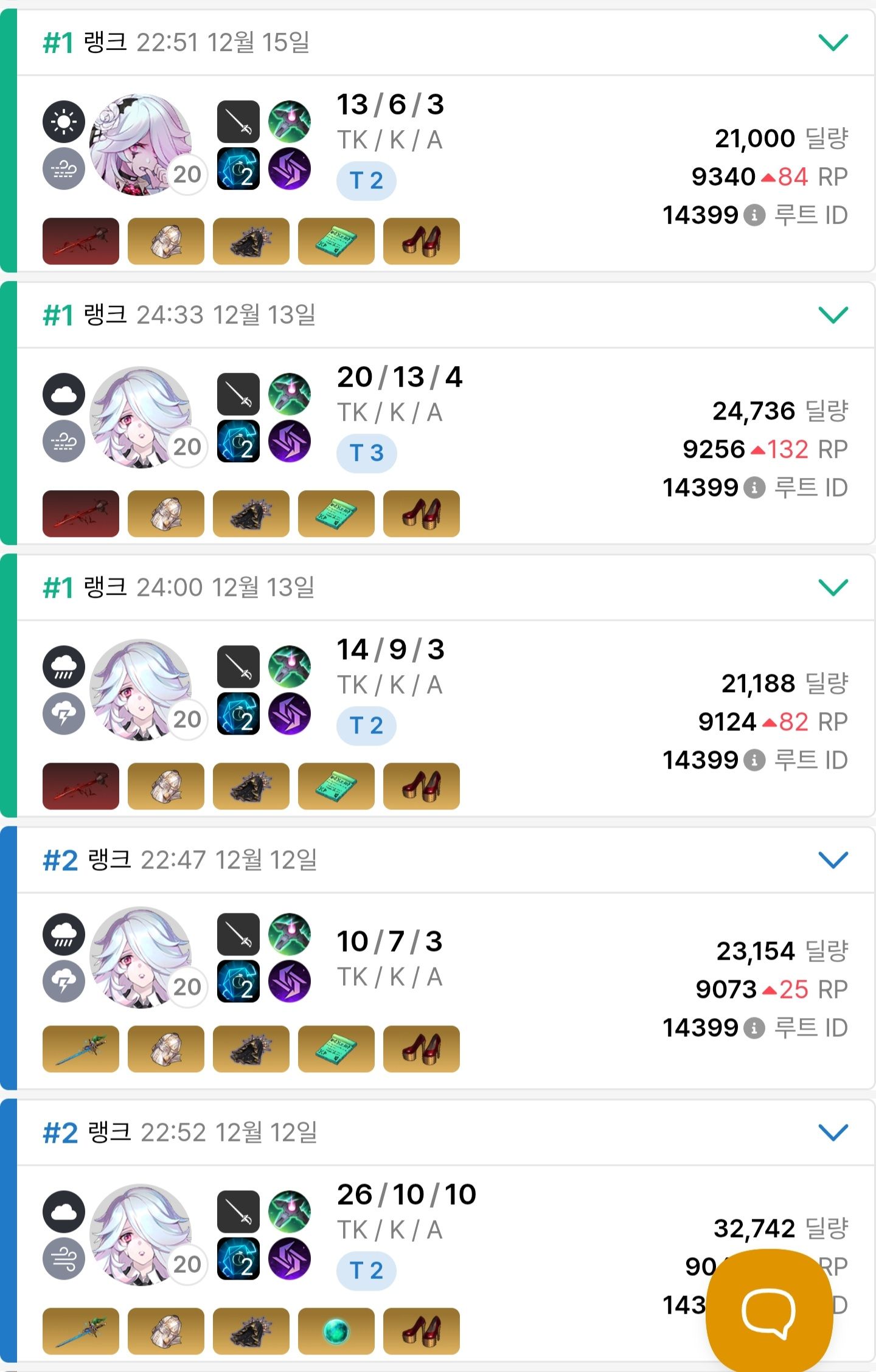Expand the #1 match from 24:33 12월 13일
The image size is (876, 1372).
tap(833, 315)
